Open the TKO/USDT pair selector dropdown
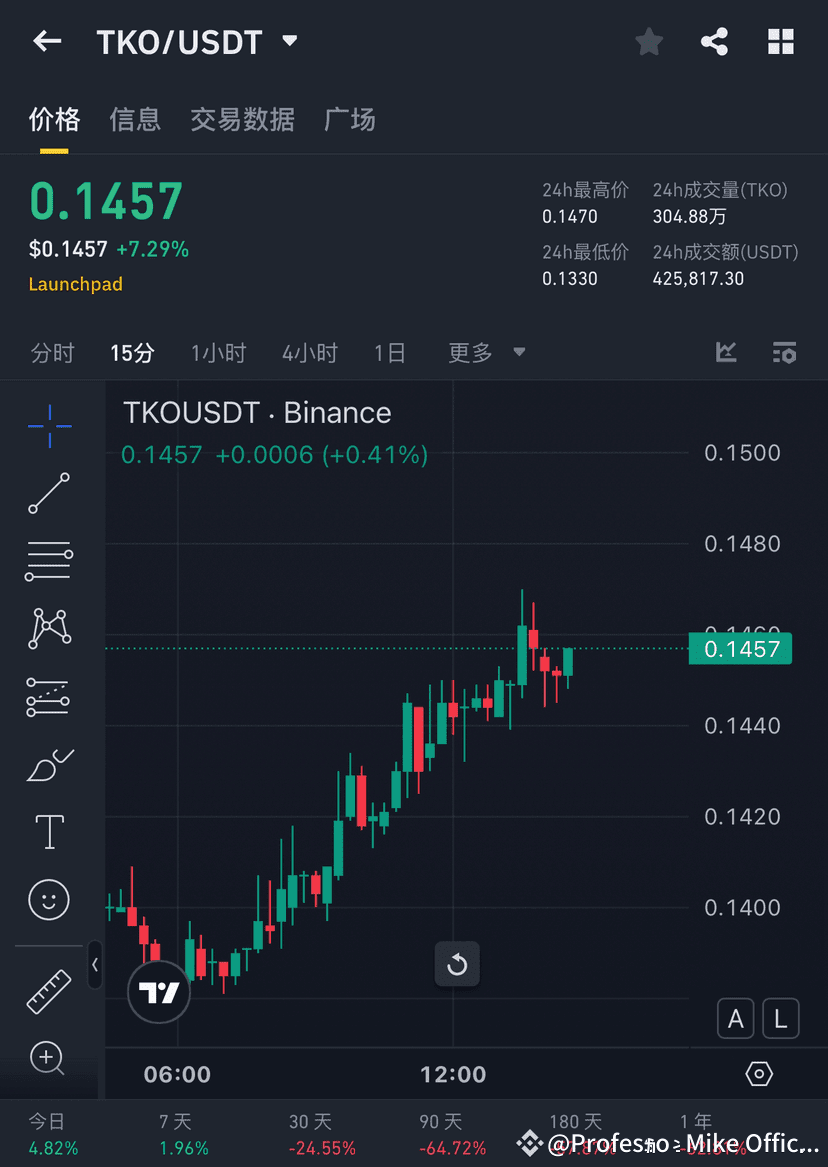The height and width of the screenshot is (1167, 828). coord(288,41)
